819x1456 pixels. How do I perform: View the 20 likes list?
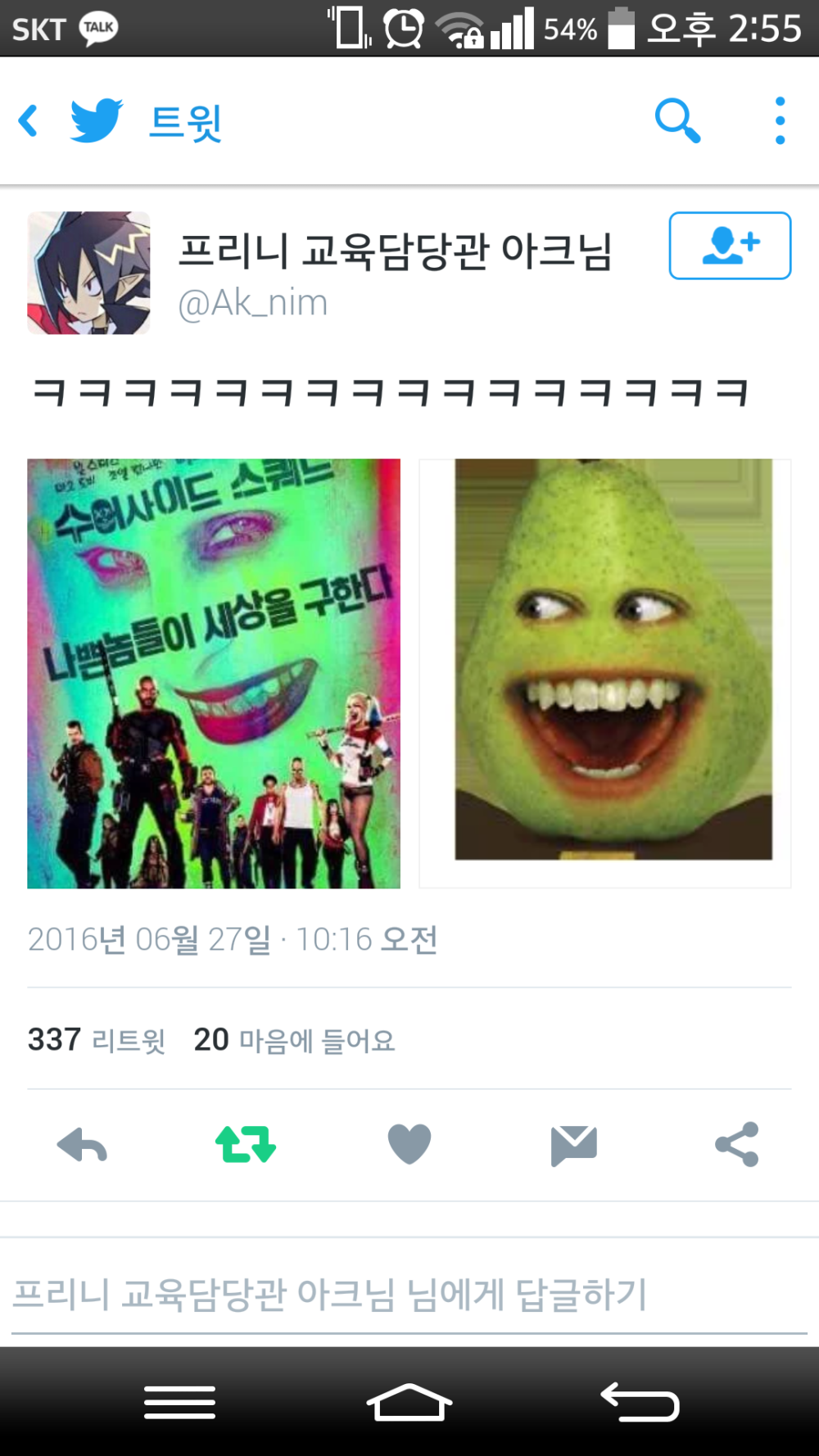(x=294, y=1040)
